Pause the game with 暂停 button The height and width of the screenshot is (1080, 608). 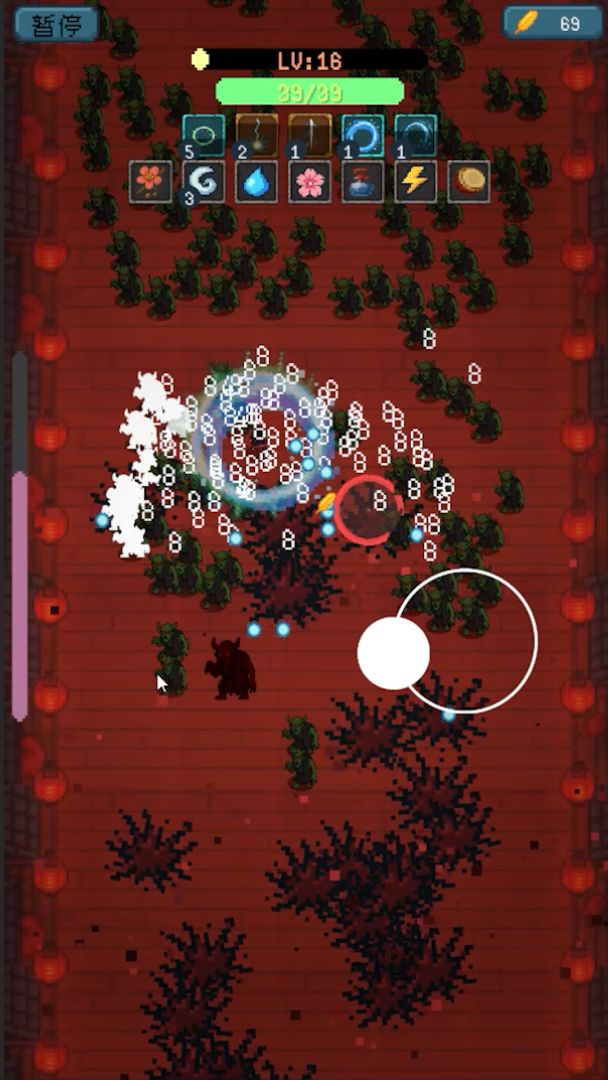pyautogui.click(x=56, y=24)
